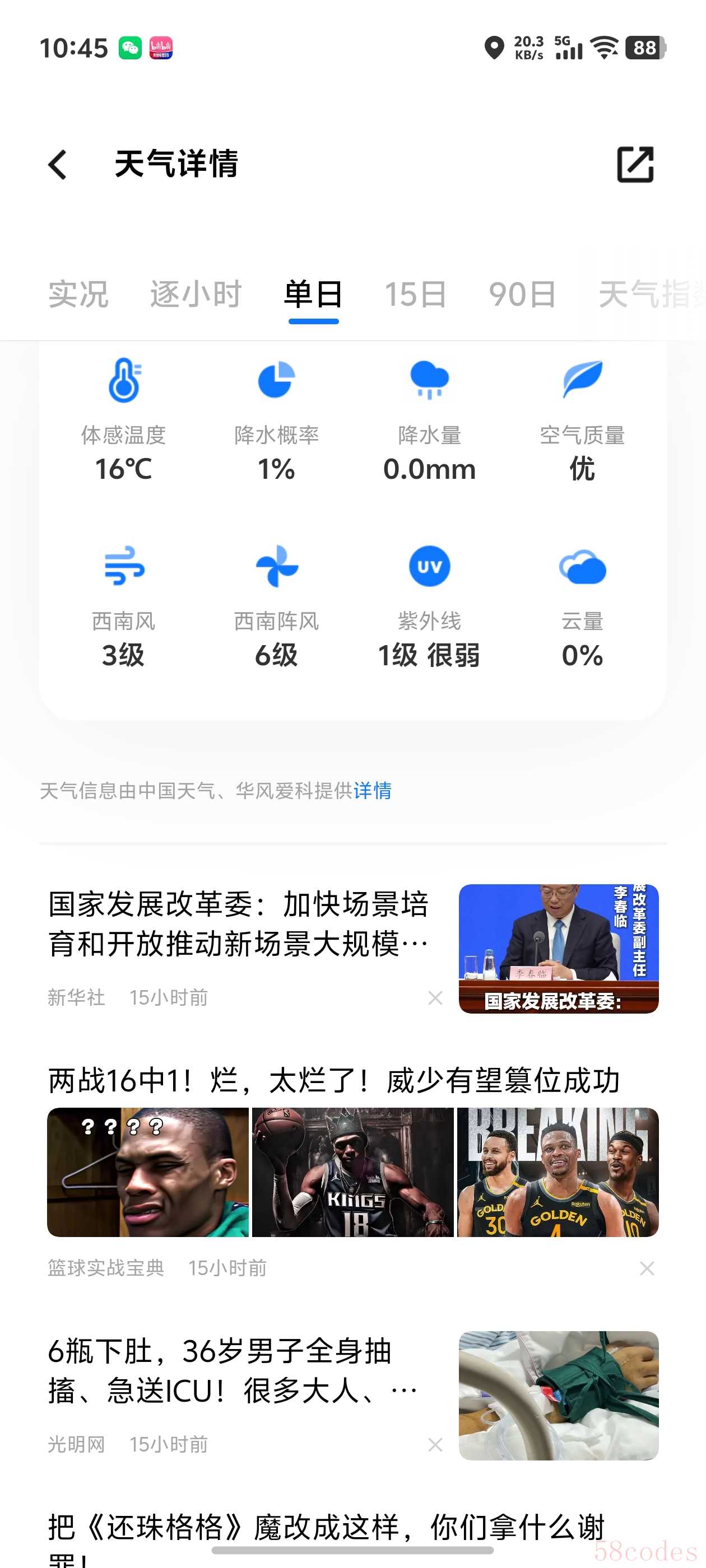Switch to the 15日 forecast tab
This screenshot has width=706, height=1568.
[415, 295]
